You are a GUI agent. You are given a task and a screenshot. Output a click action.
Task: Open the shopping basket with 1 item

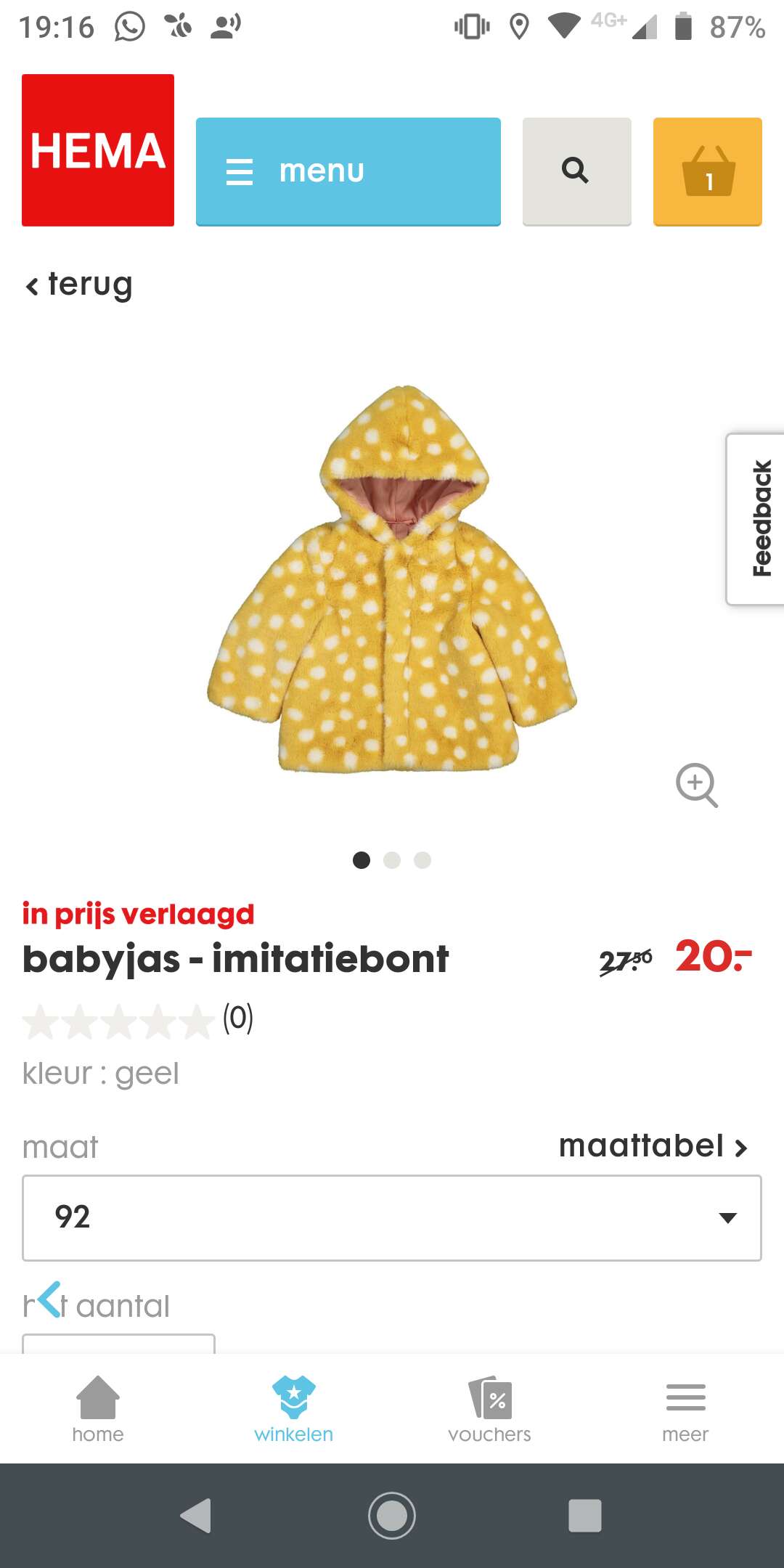tap(707, 171)
